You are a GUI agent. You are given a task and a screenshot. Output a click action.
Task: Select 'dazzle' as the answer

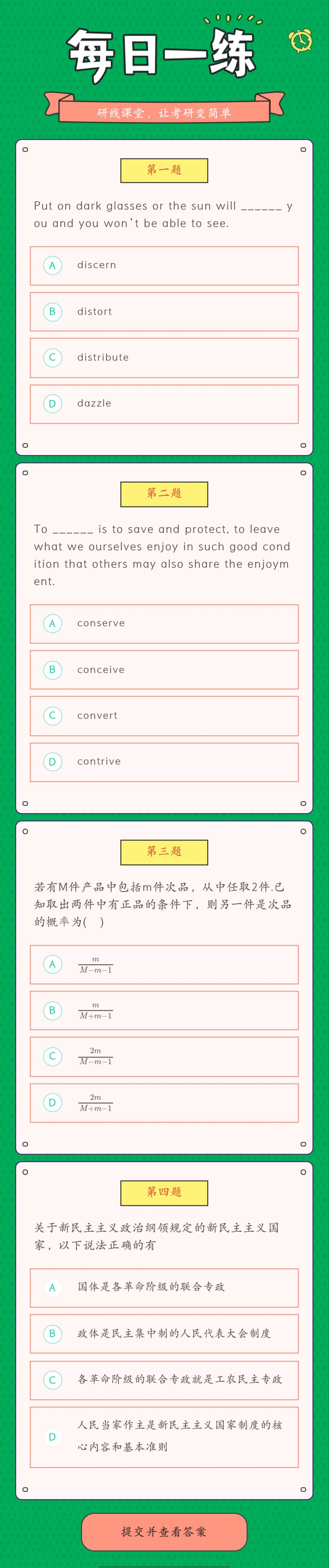click(164, 404)
